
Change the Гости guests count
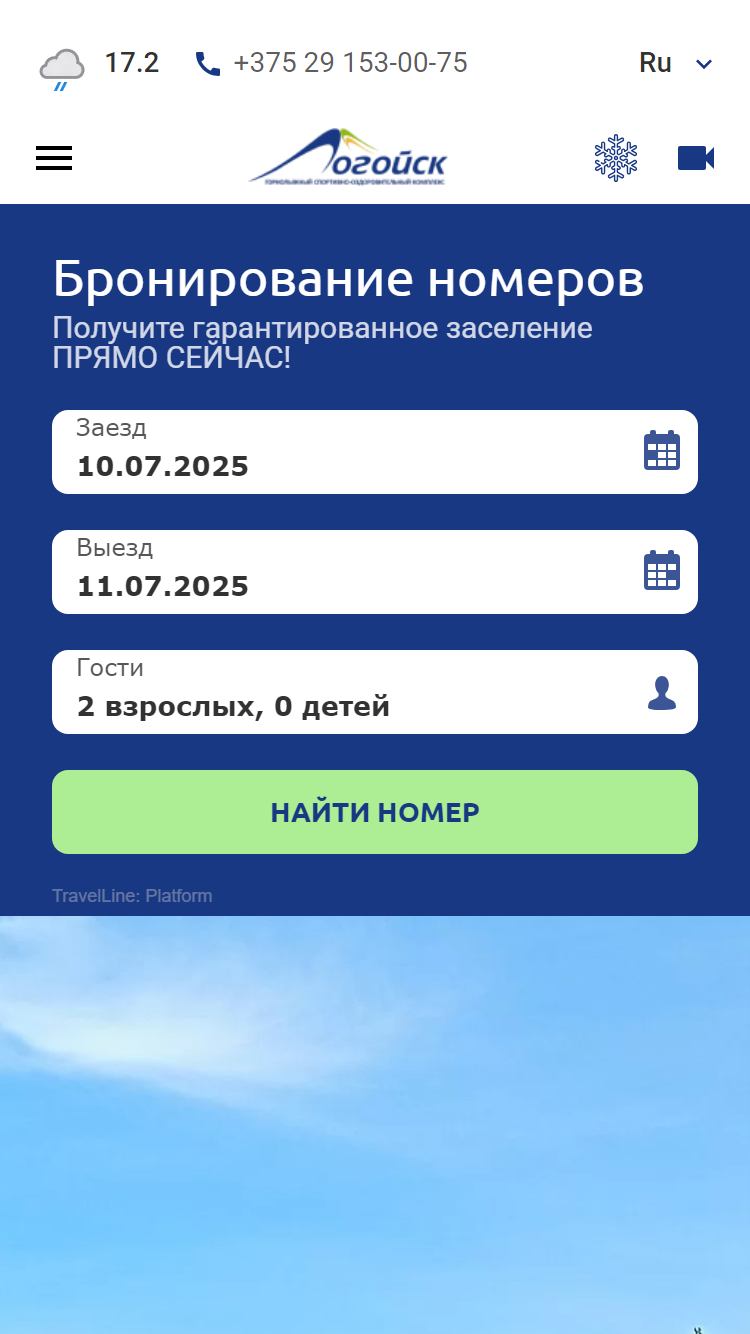tap(375, 692)
